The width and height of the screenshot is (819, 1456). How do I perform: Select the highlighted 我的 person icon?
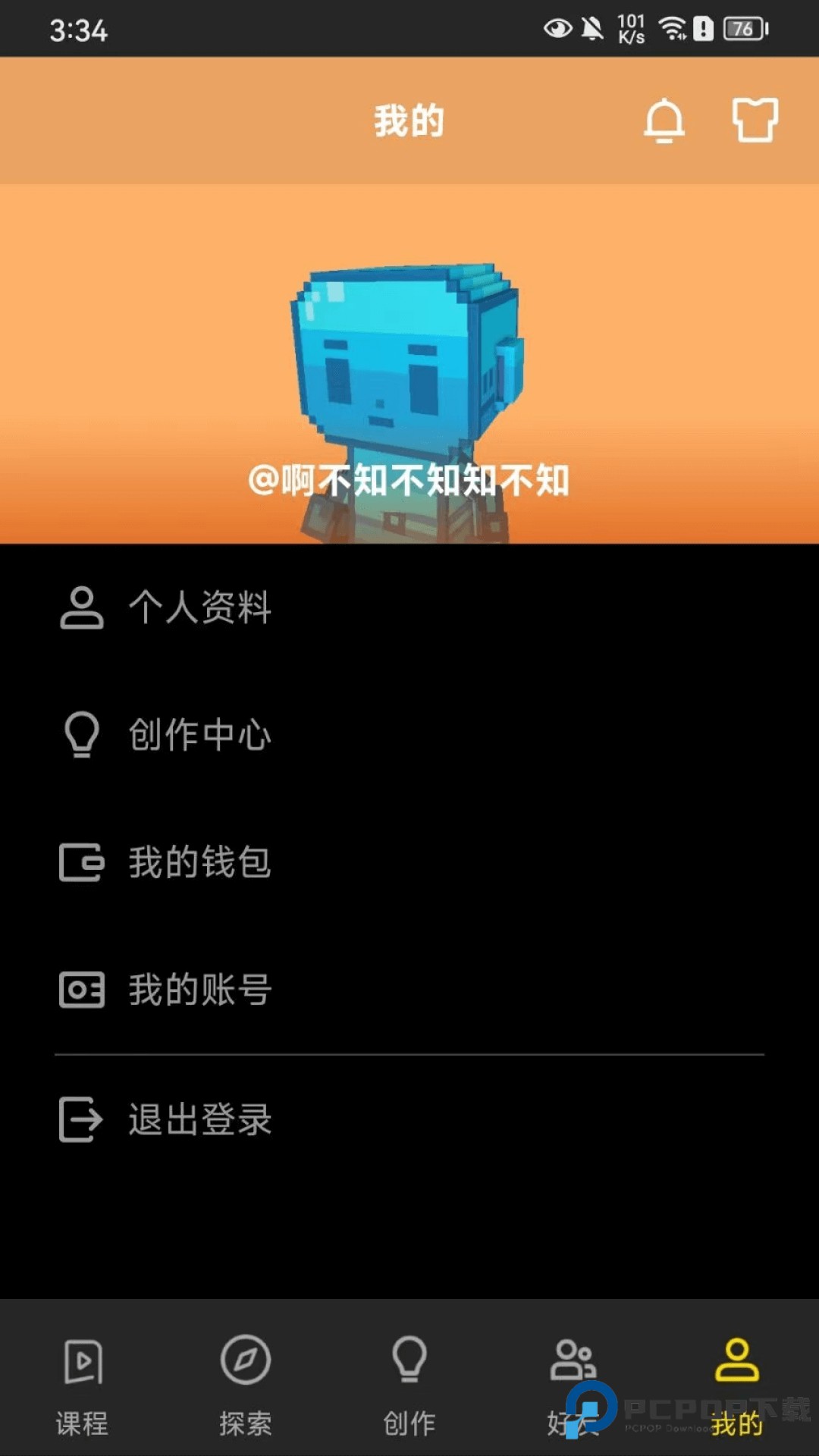(737, 1361)
